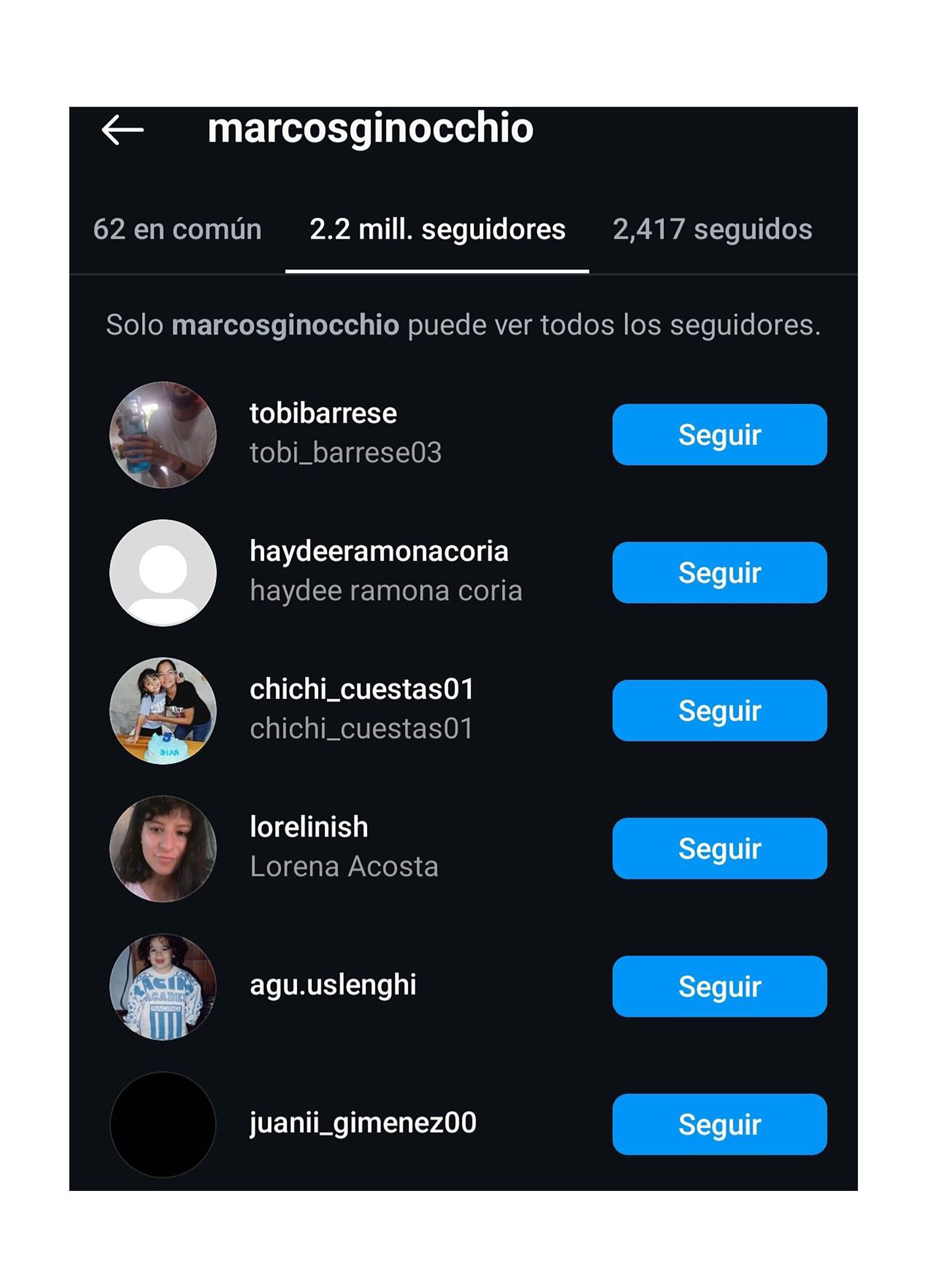This screenshot has width=937, height=1288.
Task: Open juanii_gimenez00's profile
Action: [363, 1123]
